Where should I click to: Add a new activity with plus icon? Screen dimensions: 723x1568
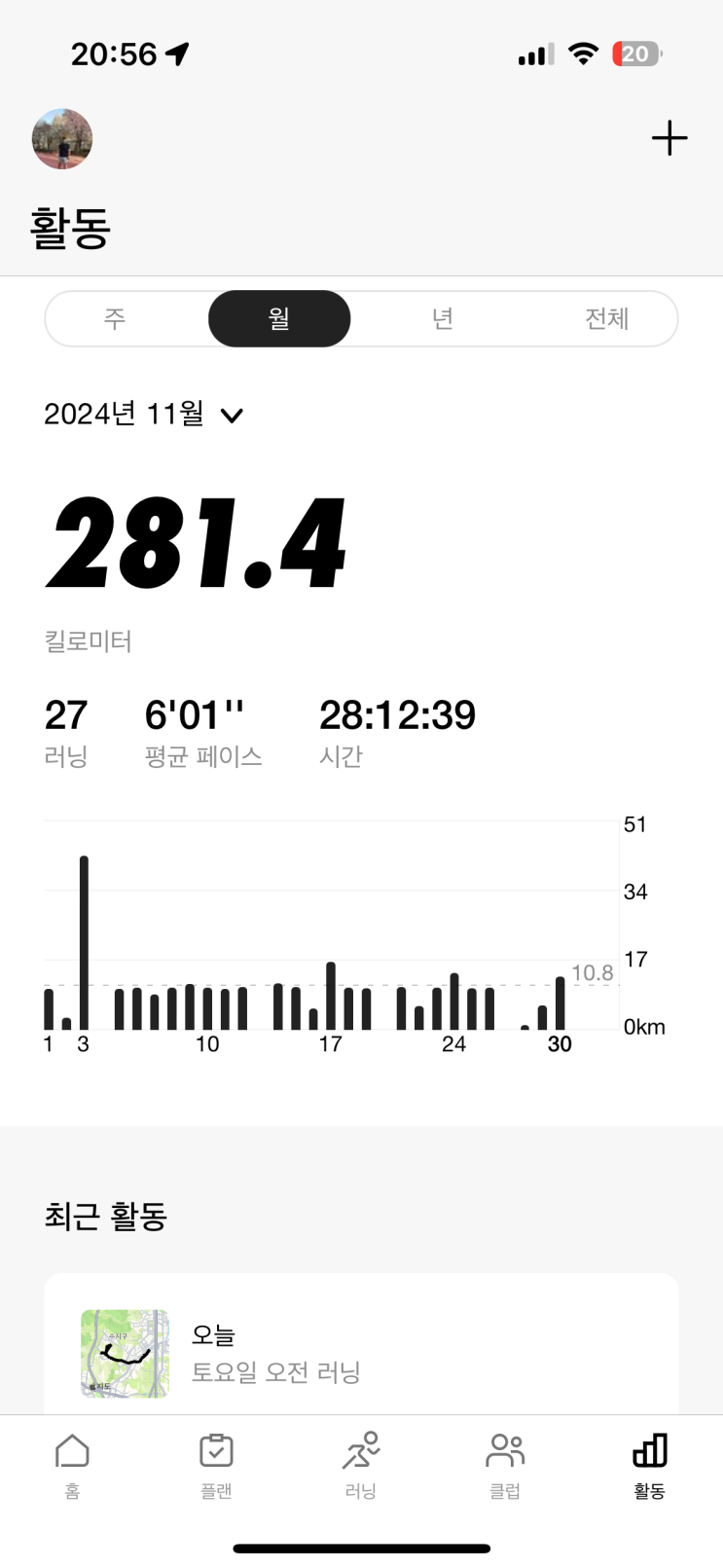pos(669,138)
